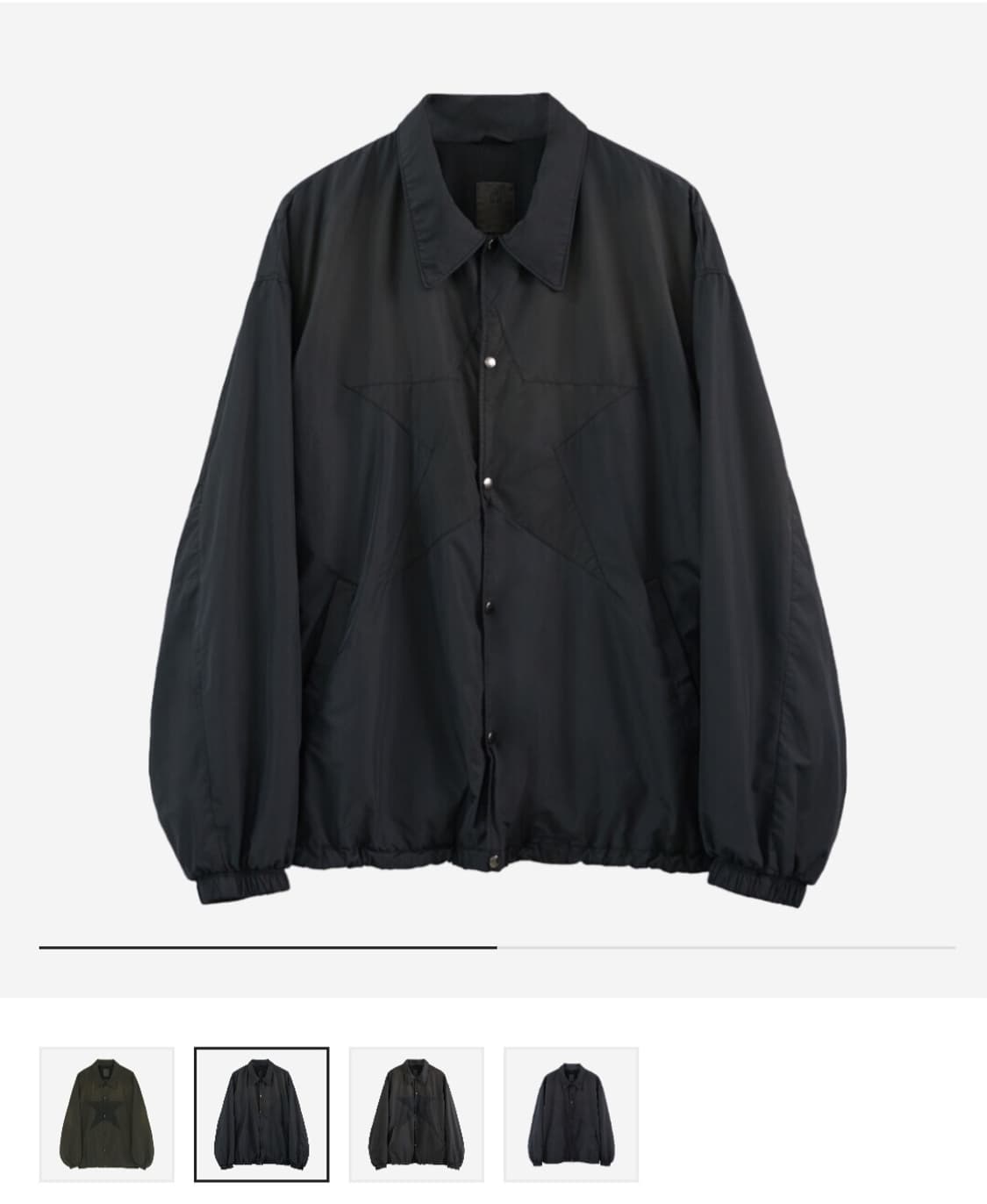Choose the charcoal gray jacket thumbnail

point(417,1114)
